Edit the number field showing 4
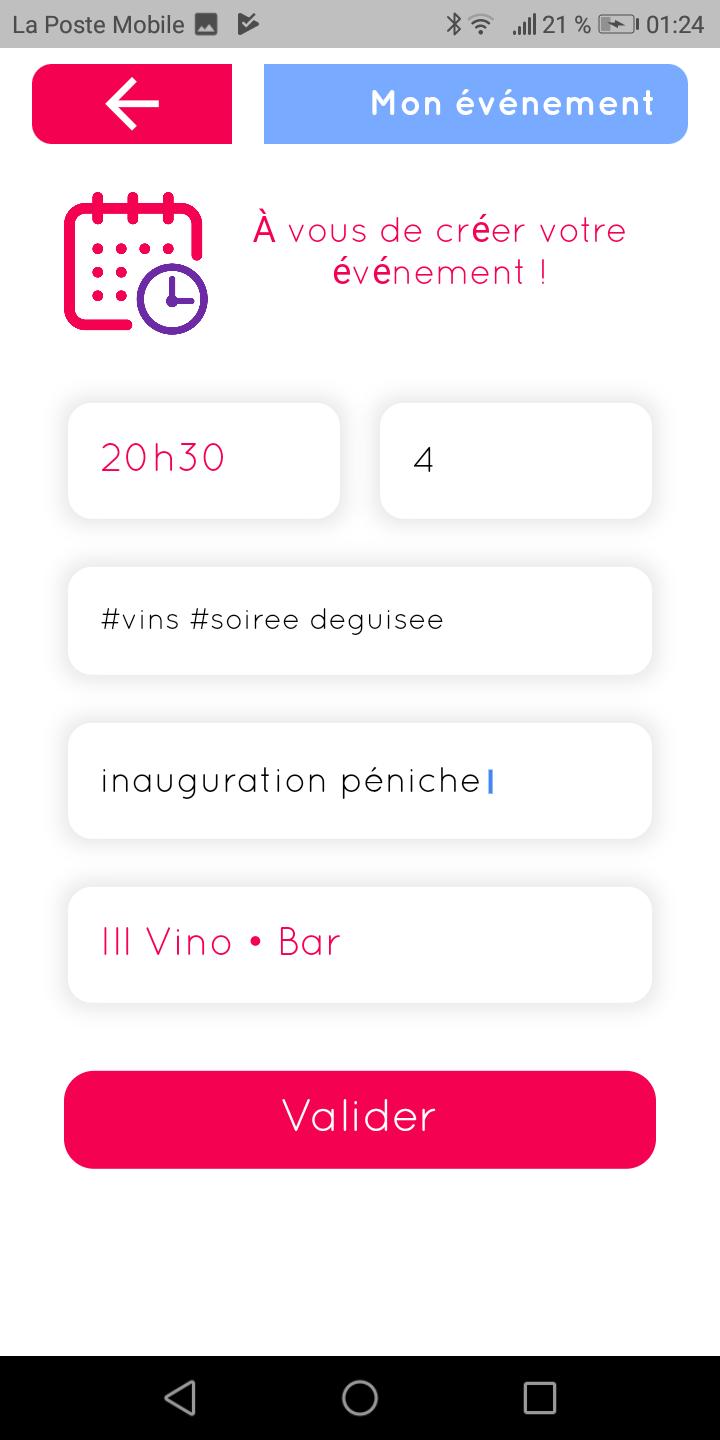The width and height of the screenshot is (720, 1440). tap(516, 460)
